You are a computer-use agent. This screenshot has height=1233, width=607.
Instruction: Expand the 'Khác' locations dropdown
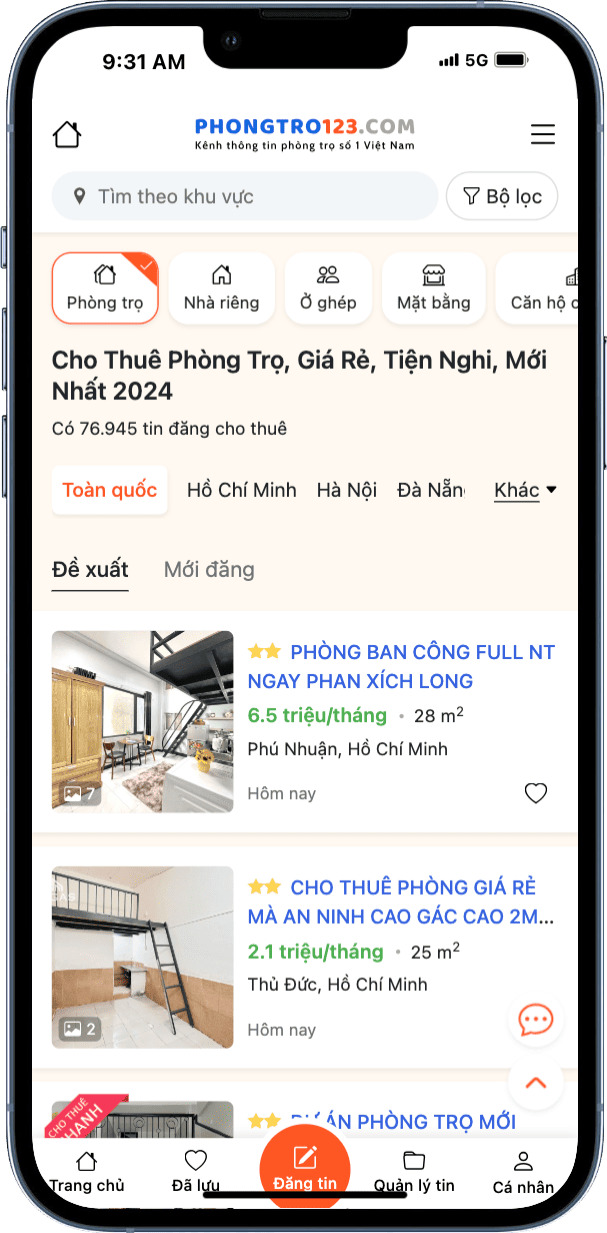click(x=525, y=490)
